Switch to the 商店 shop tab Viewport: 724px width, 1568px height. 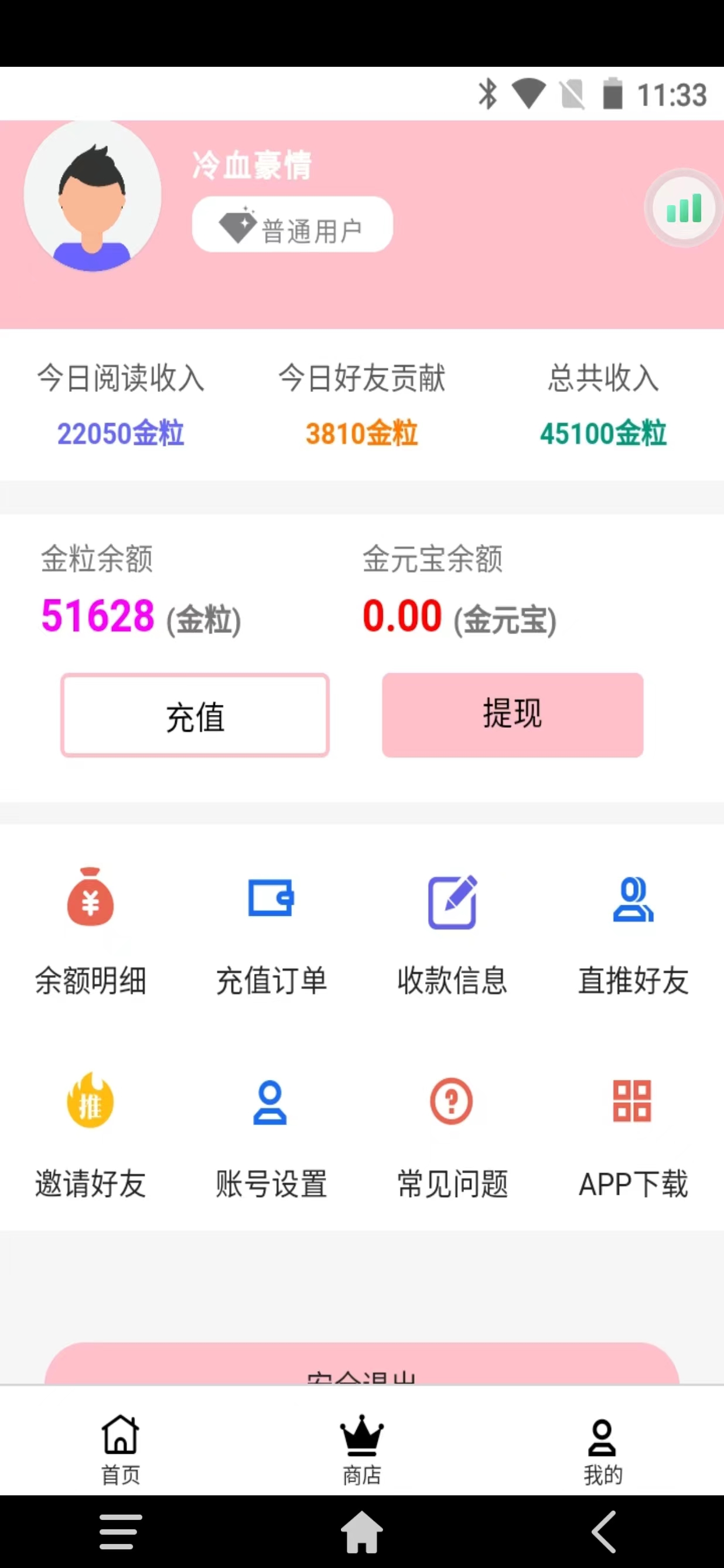click(362, 1448)
